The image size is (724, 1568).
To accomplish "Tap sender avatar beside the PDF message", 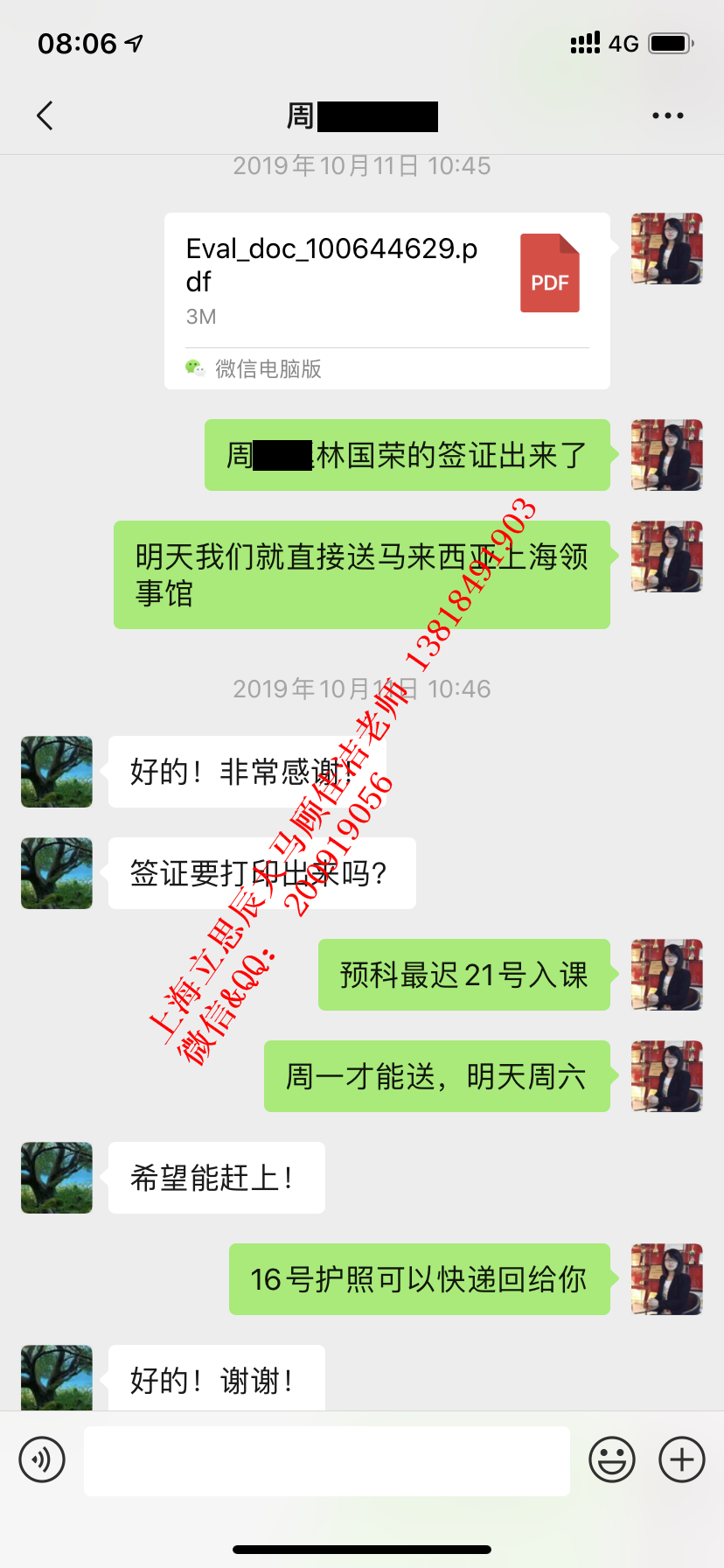I will pyautogui.click(x=666, y=248).
